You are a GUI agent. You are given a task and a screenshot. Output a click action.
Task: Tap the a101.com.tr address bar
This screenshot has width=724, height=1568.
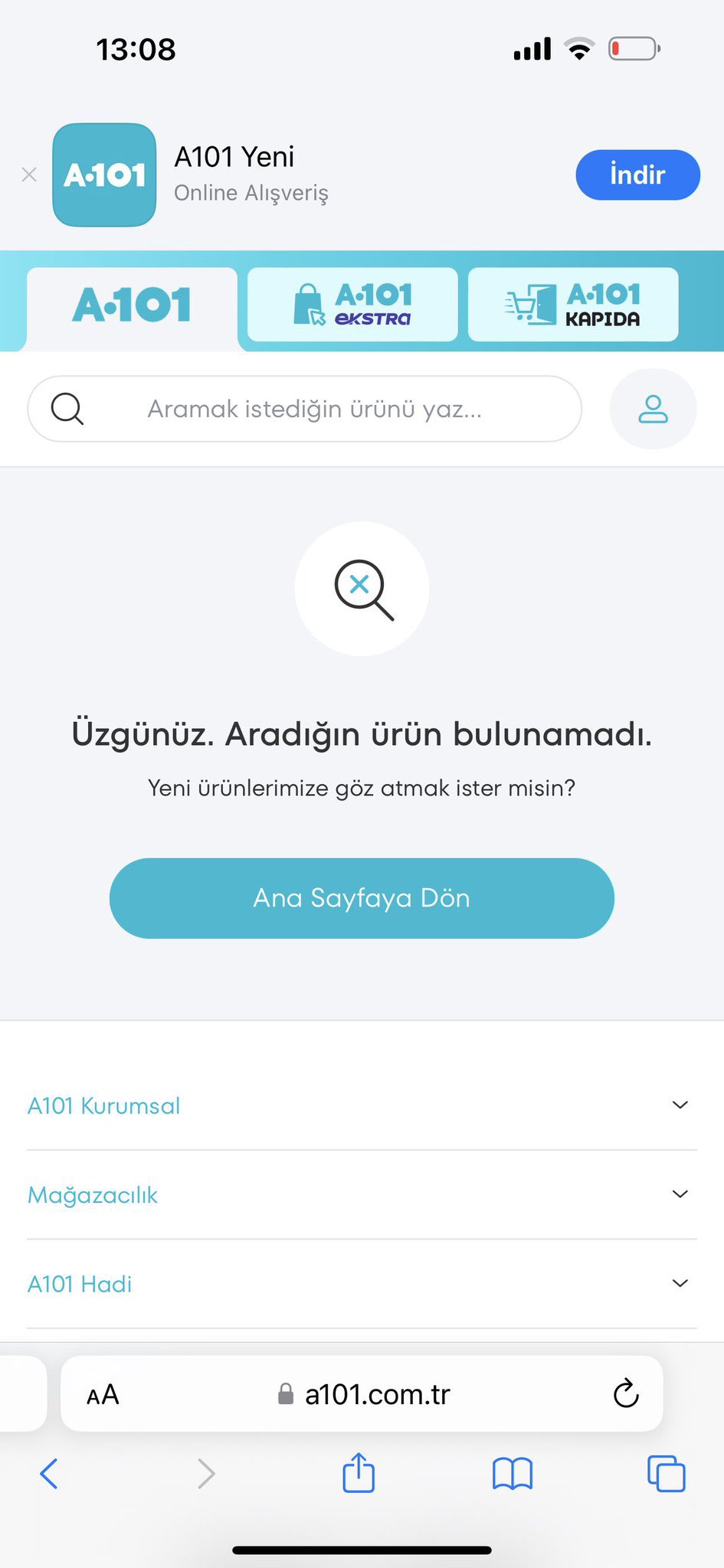click(375, 1395)
